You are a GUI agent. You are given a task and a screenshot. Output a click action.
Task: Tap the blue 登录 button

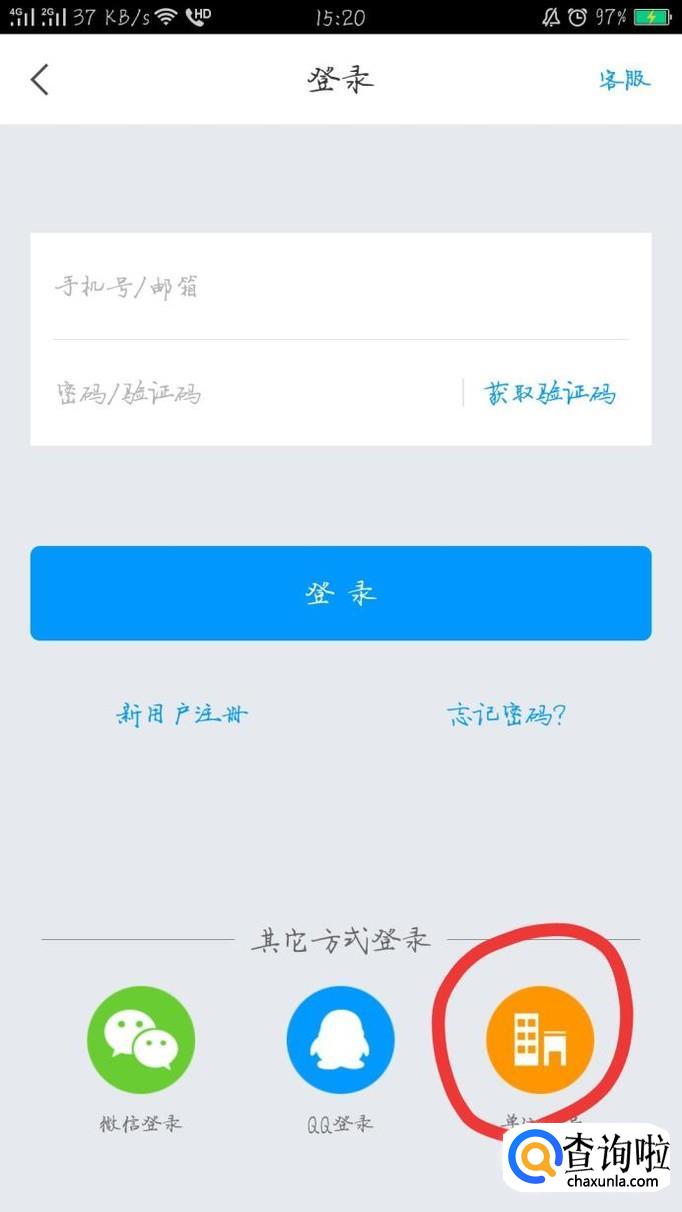point(340,593)
